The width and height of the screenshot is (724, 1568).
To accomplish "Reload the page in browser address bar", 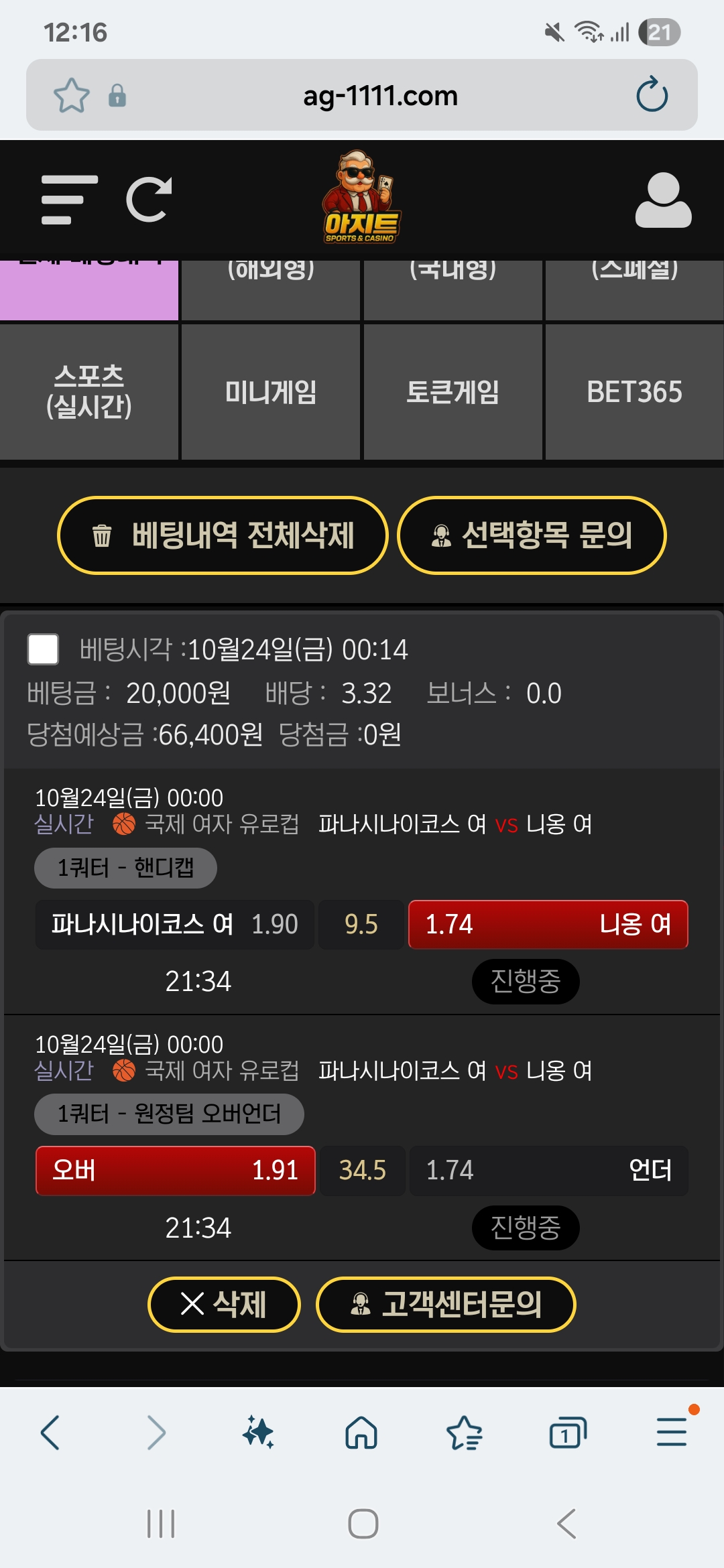I will coord(652,95).
